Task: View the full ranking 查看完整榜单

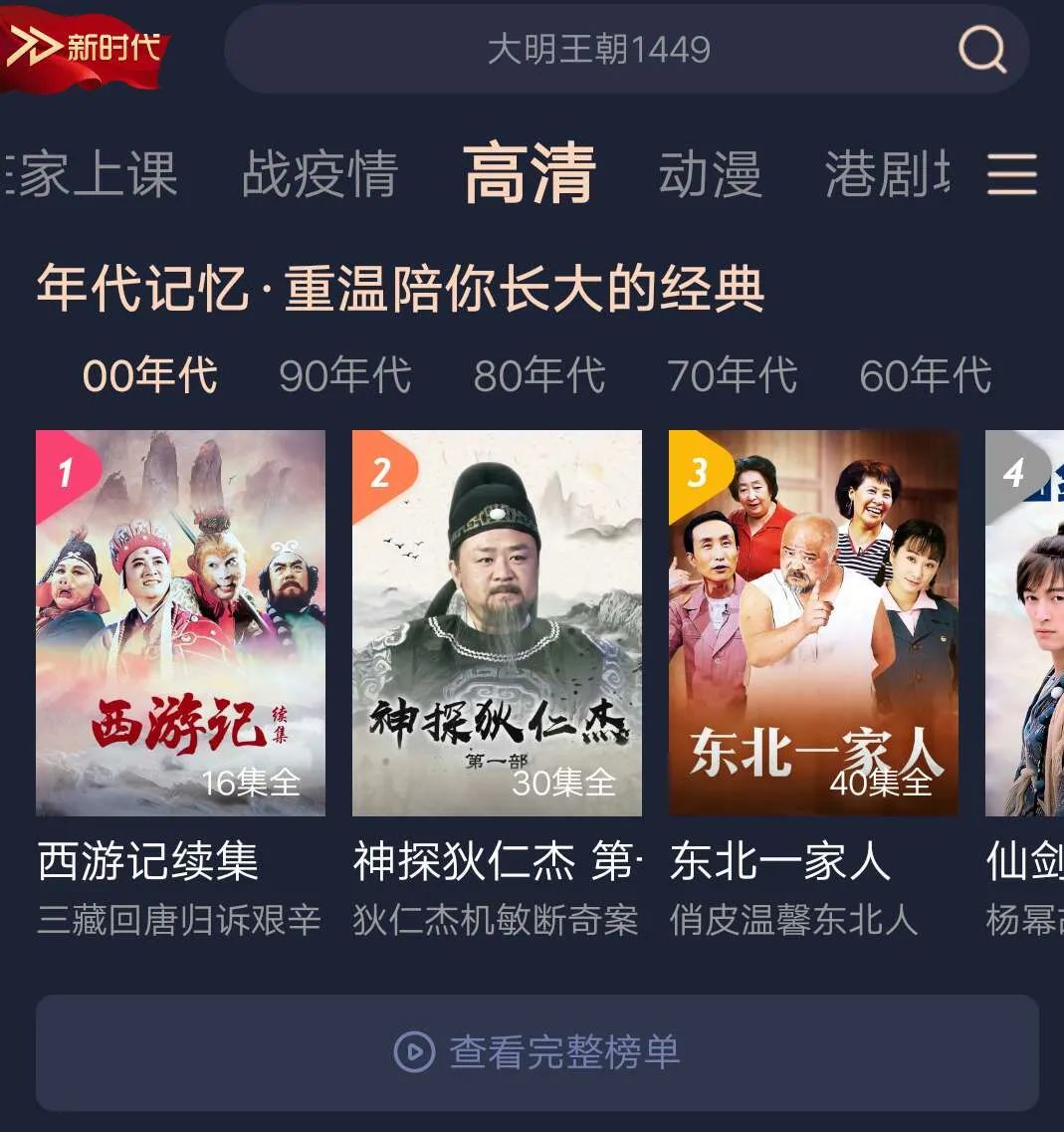Action: (x=537, y=1052)
